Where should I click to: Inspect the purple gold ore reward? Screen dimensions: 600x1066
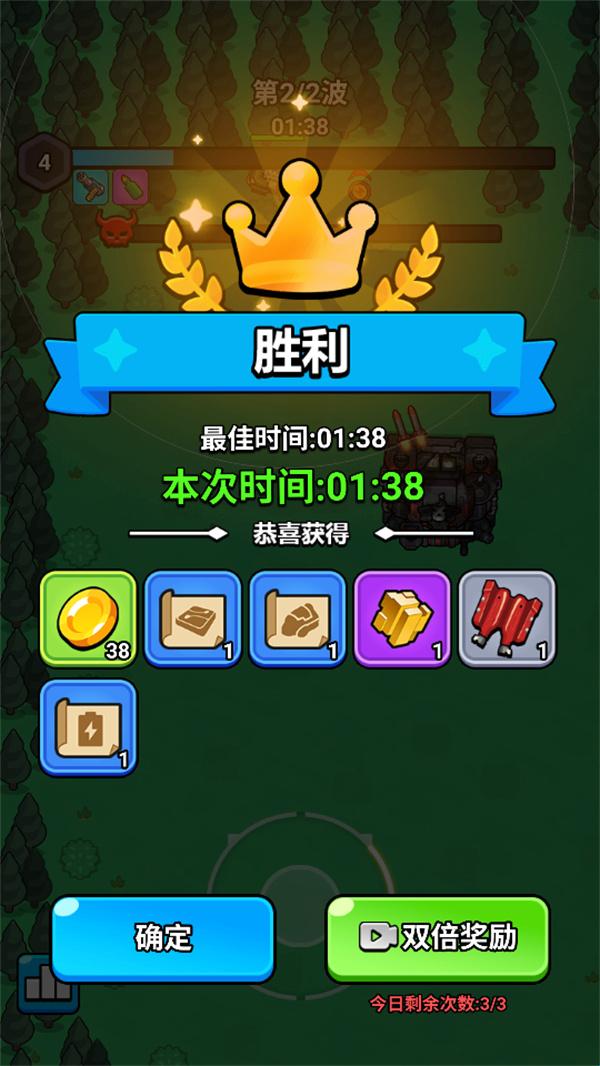pos(401,619)
